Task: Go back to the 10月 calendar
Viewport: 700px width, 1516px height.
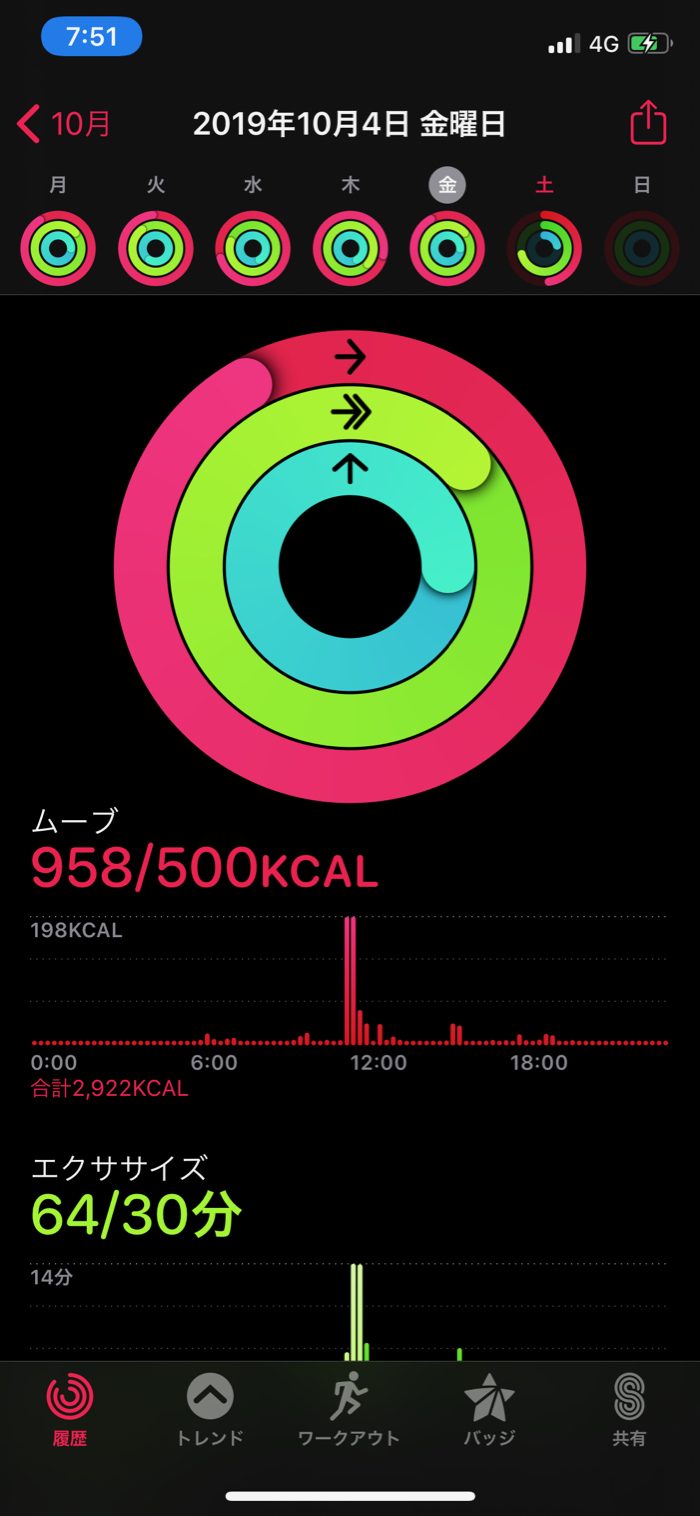Action: click(x=64, y=124)
